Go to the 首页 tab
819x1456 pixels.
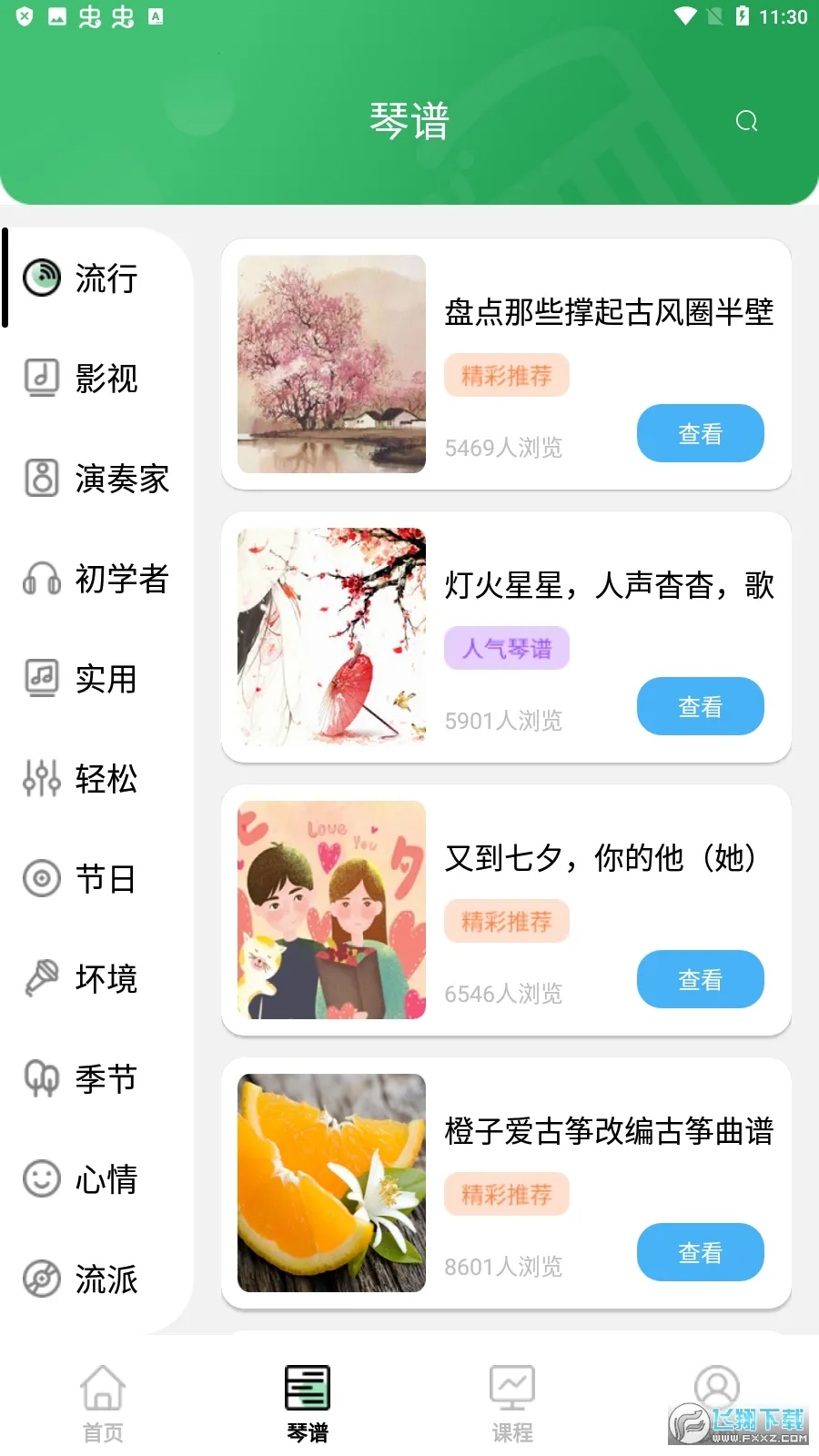click(103, 1403)
